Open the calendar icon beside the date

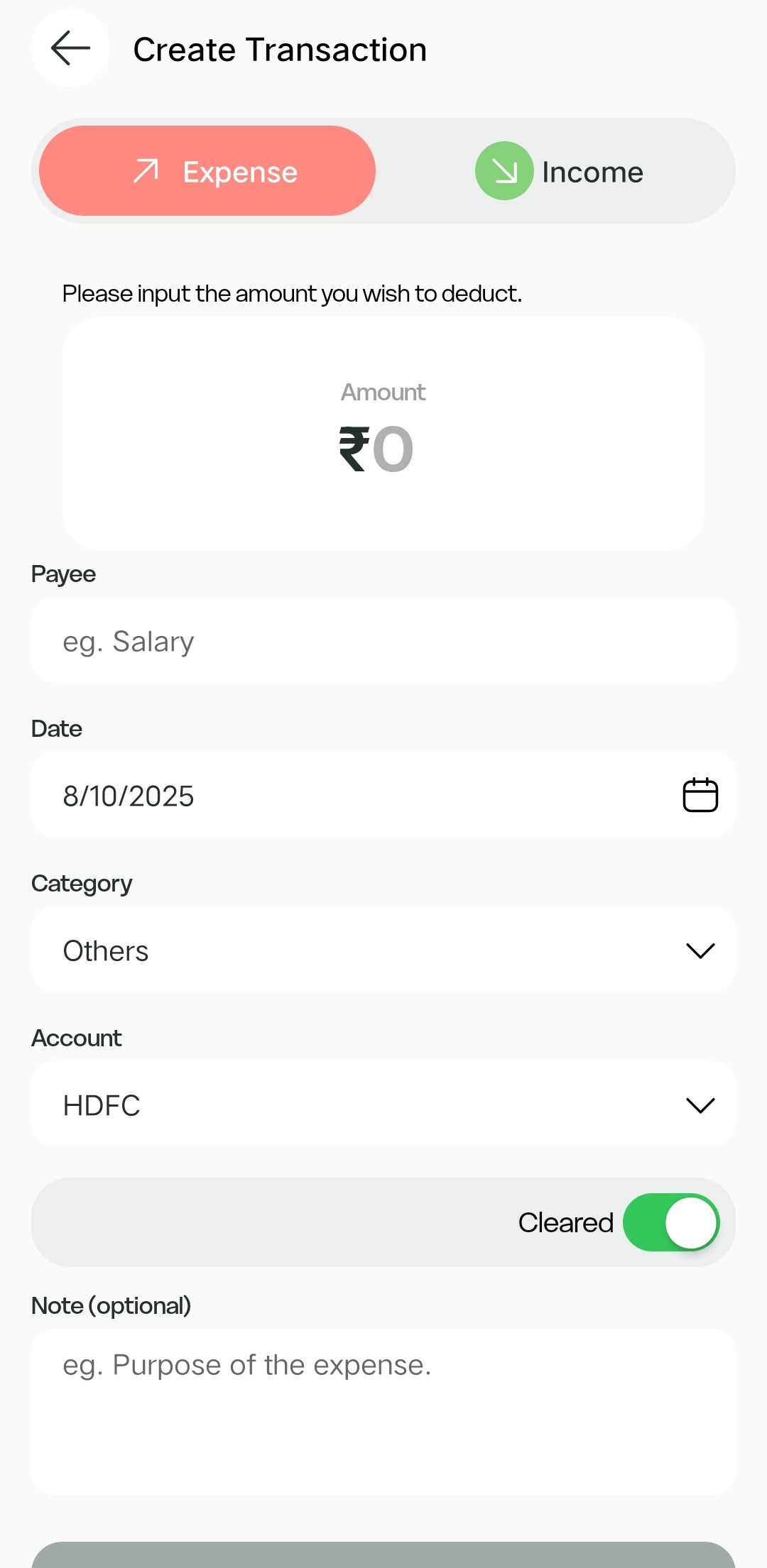(x=700, y=794)
